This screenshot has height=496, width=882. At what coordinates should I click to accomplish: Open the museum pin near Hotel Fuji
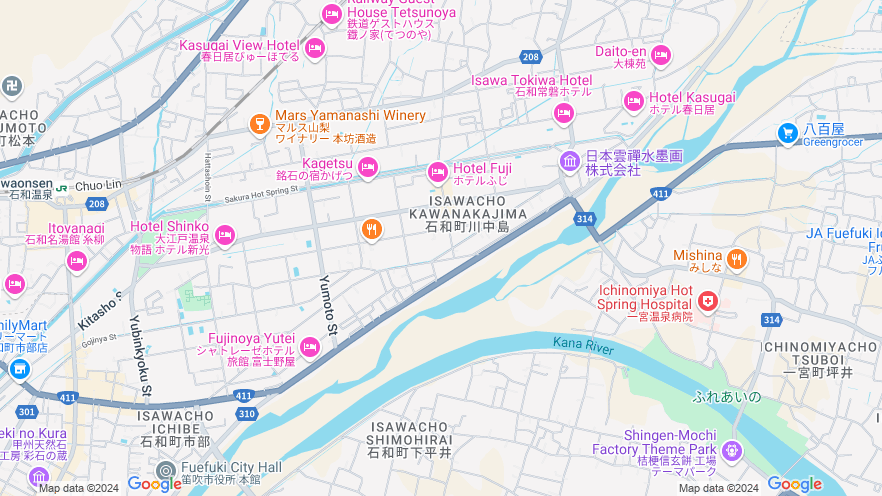(x=570, y=161)
